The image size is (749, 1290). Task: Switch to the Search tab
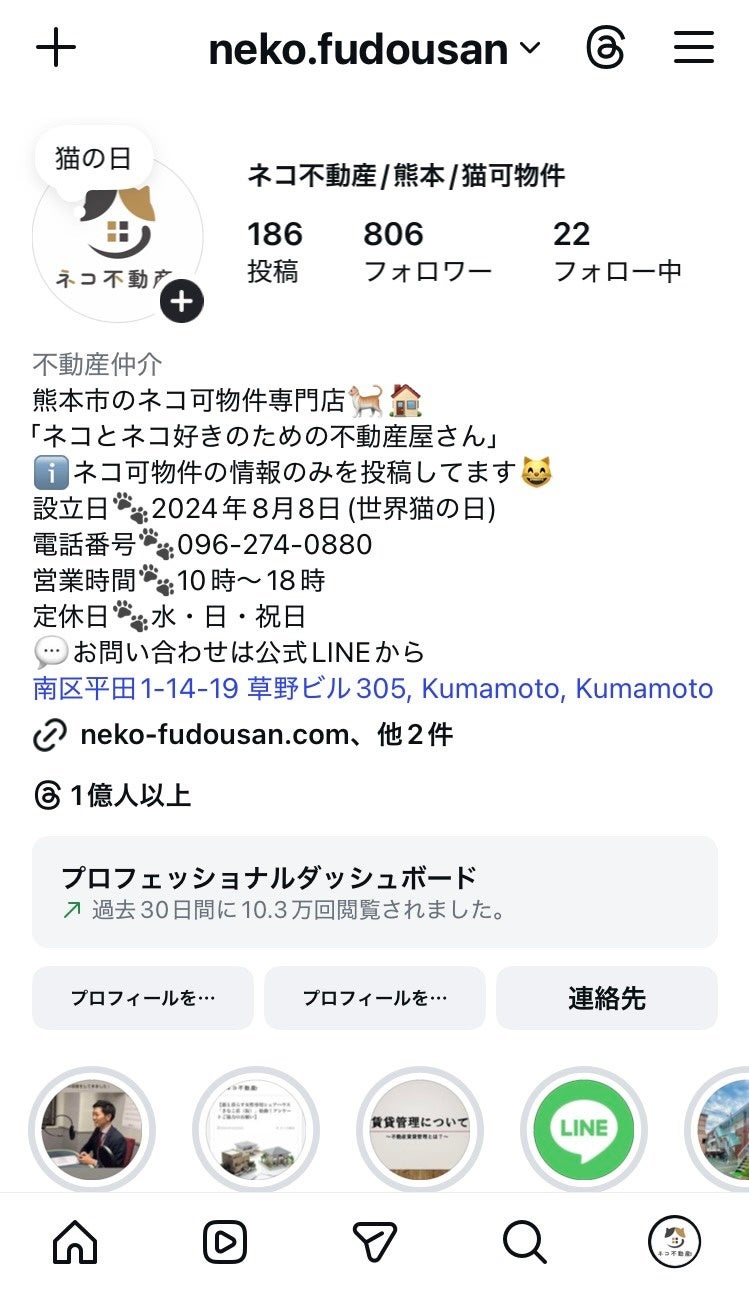point(524,1242)
